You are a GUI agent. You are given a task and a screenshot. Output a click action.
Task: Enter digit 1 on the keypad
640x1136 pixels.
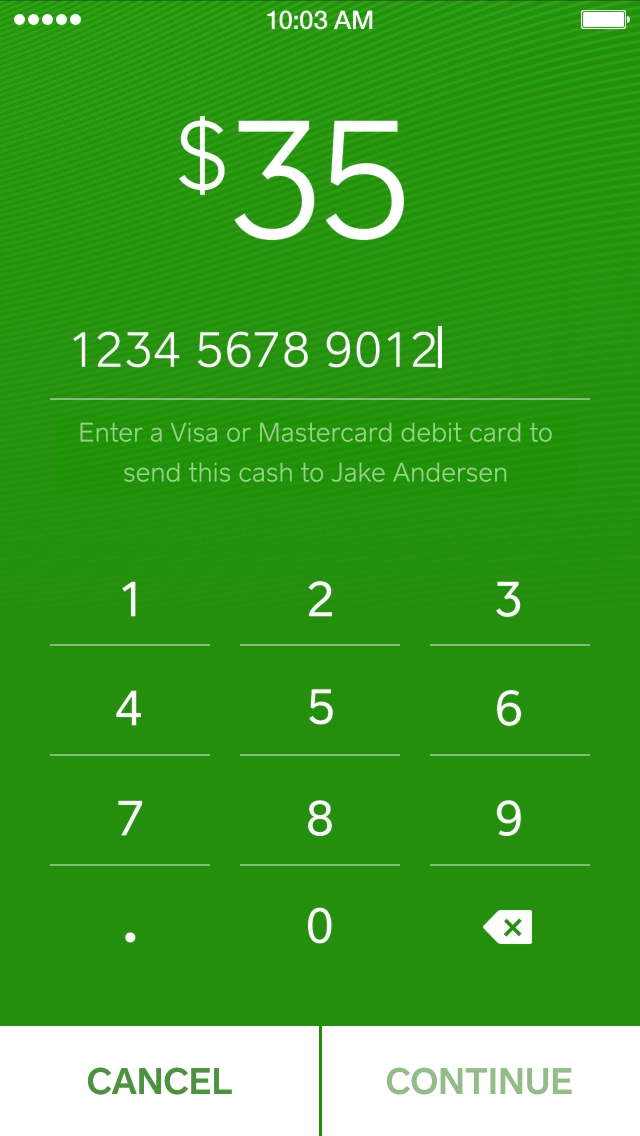pos(130,600)
